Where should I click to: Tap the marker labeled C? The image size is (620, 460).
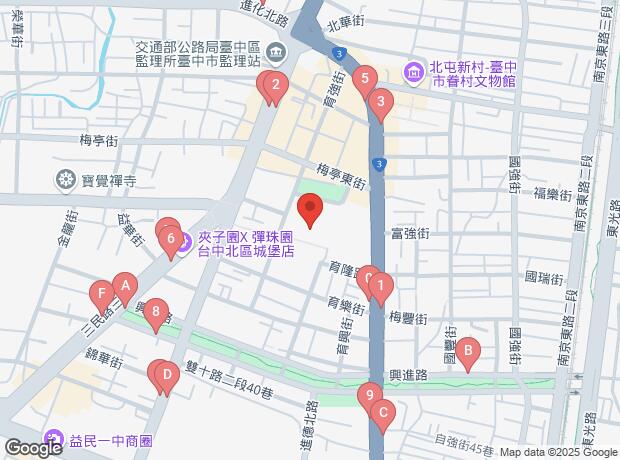coord(383,411)
